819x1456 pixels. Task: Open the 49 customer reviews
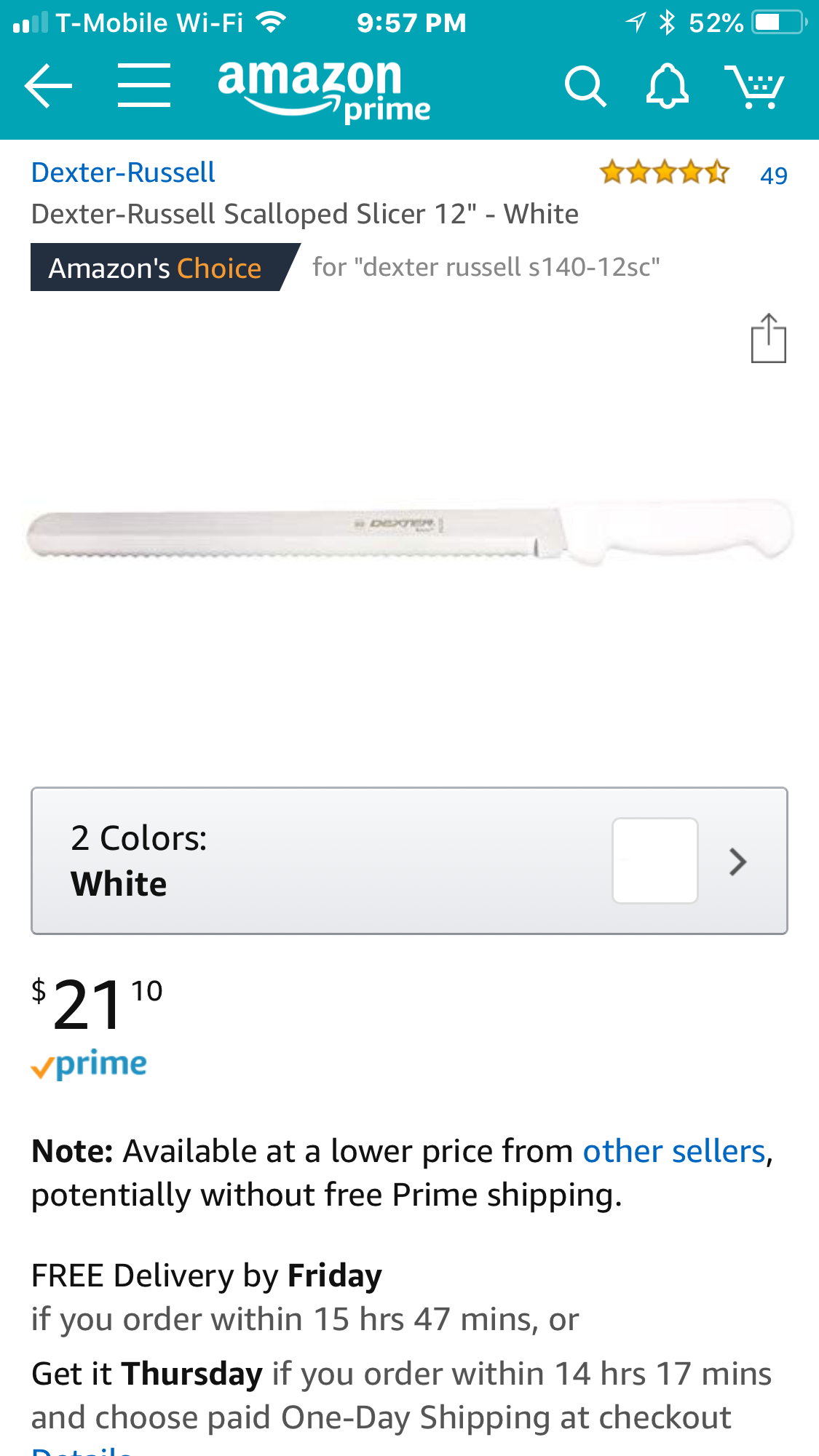773,175
